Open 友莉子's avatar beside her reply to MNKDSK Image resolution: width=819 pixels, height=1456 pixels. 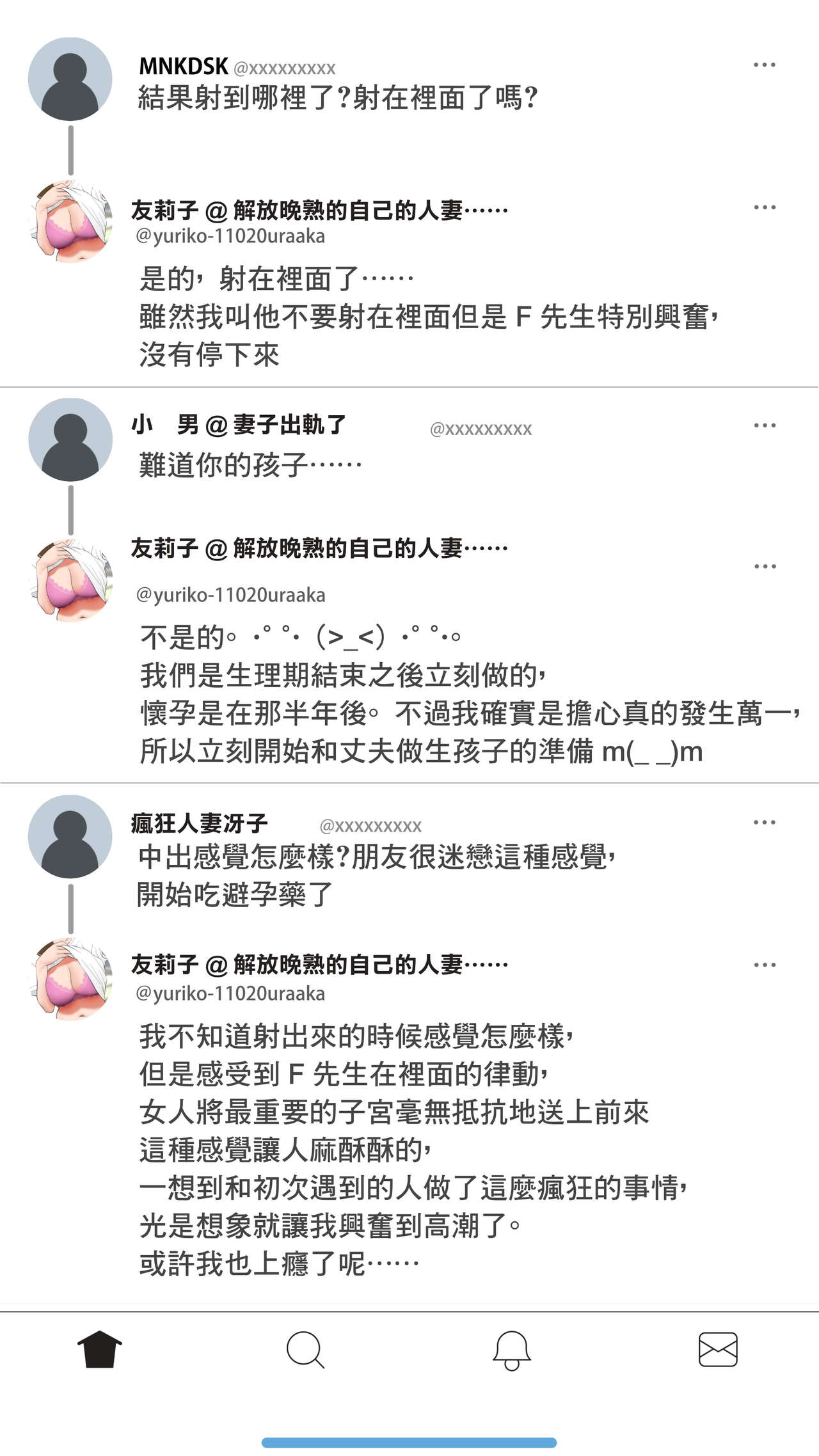click(x=70, y=222)
